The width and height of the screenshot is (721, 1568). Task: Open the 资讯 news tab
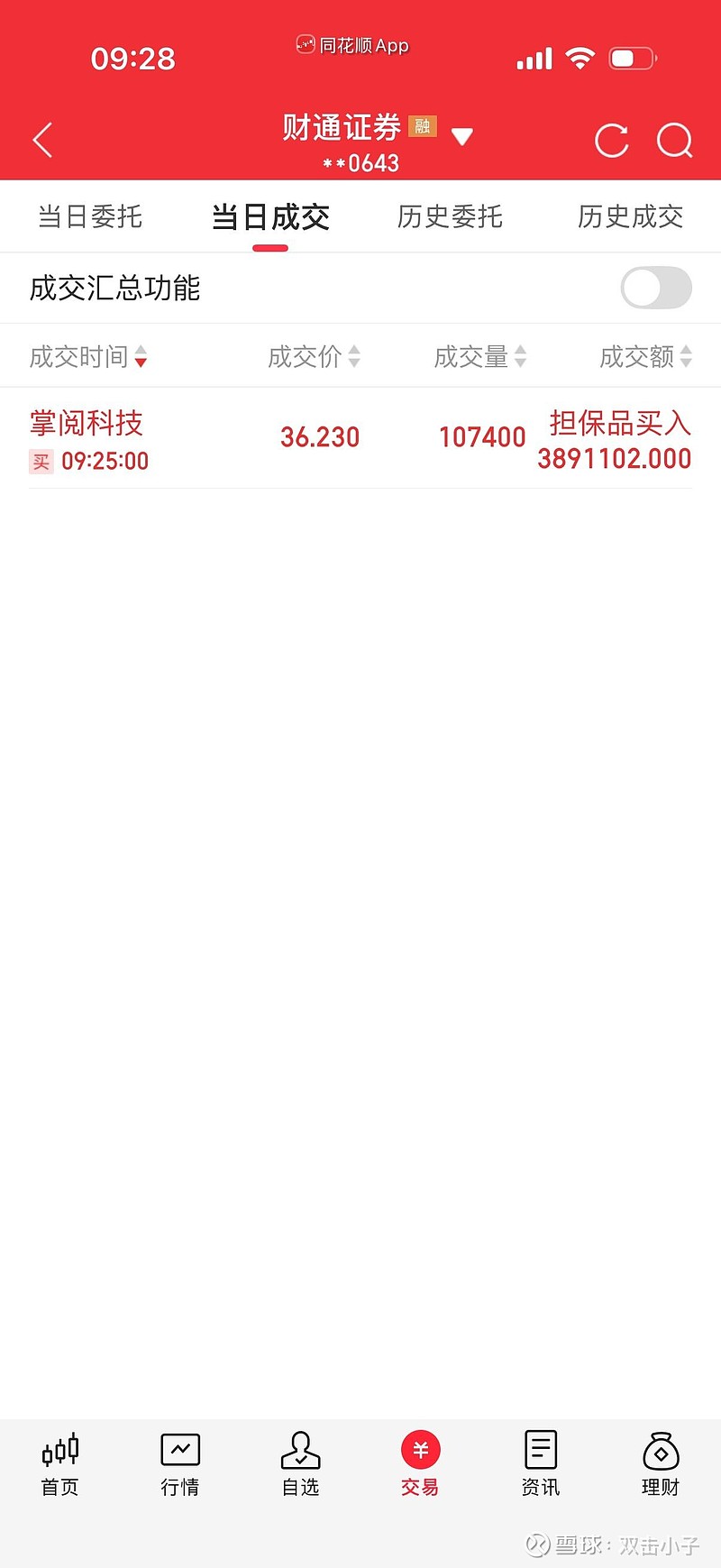541,1465
